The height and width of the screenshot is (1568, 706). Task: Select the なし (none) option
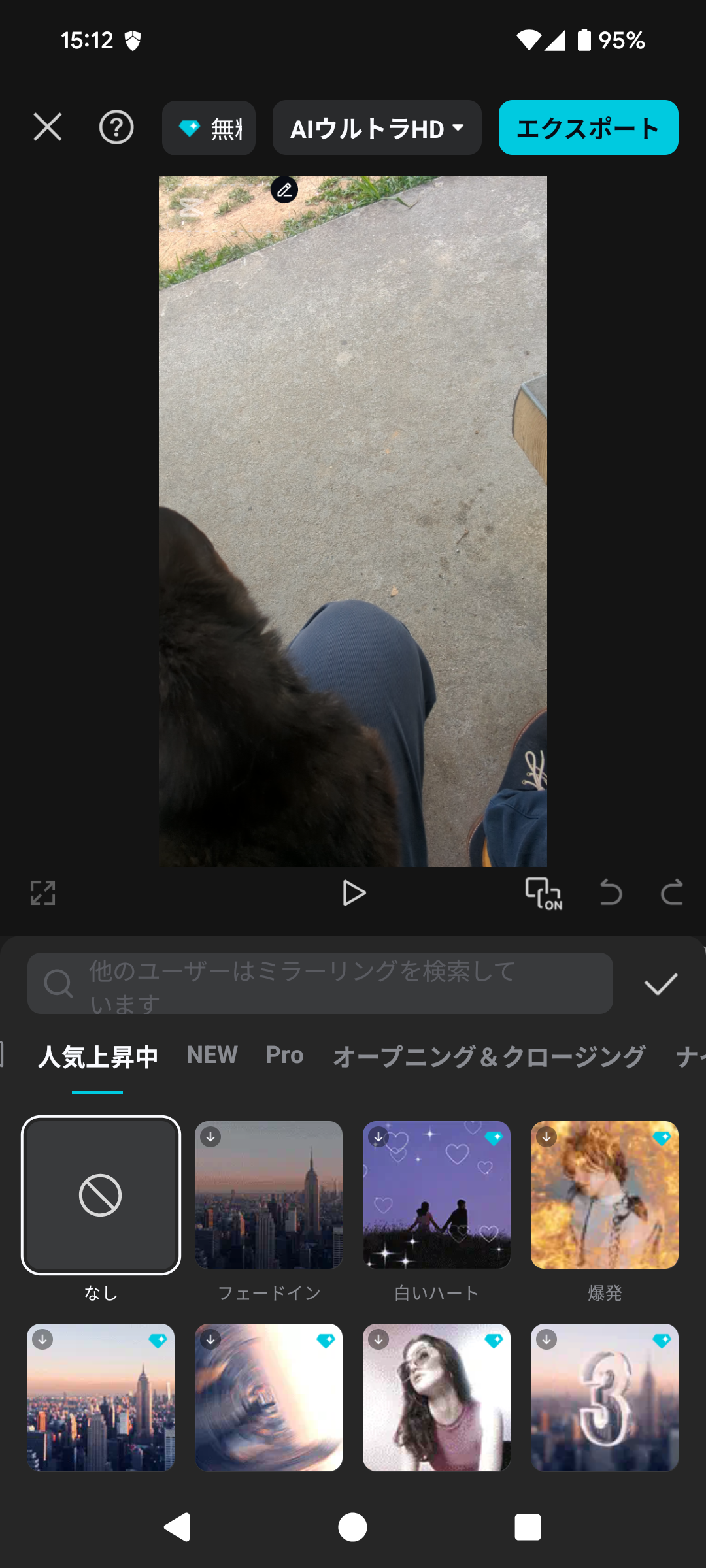click(101, 1195)
